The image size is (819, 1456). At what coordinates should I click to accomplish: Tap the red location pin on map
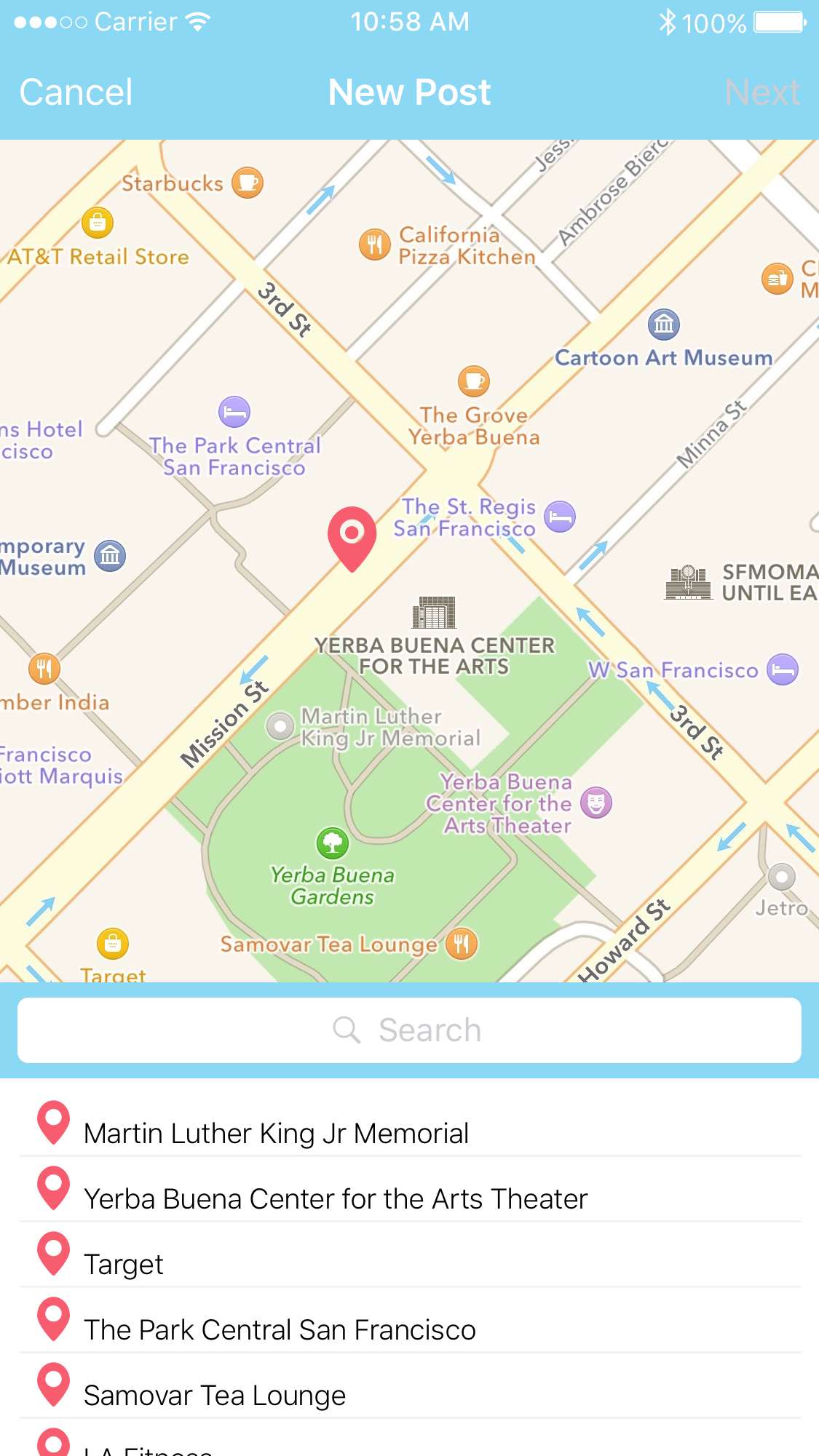click(x=352, y=538)
